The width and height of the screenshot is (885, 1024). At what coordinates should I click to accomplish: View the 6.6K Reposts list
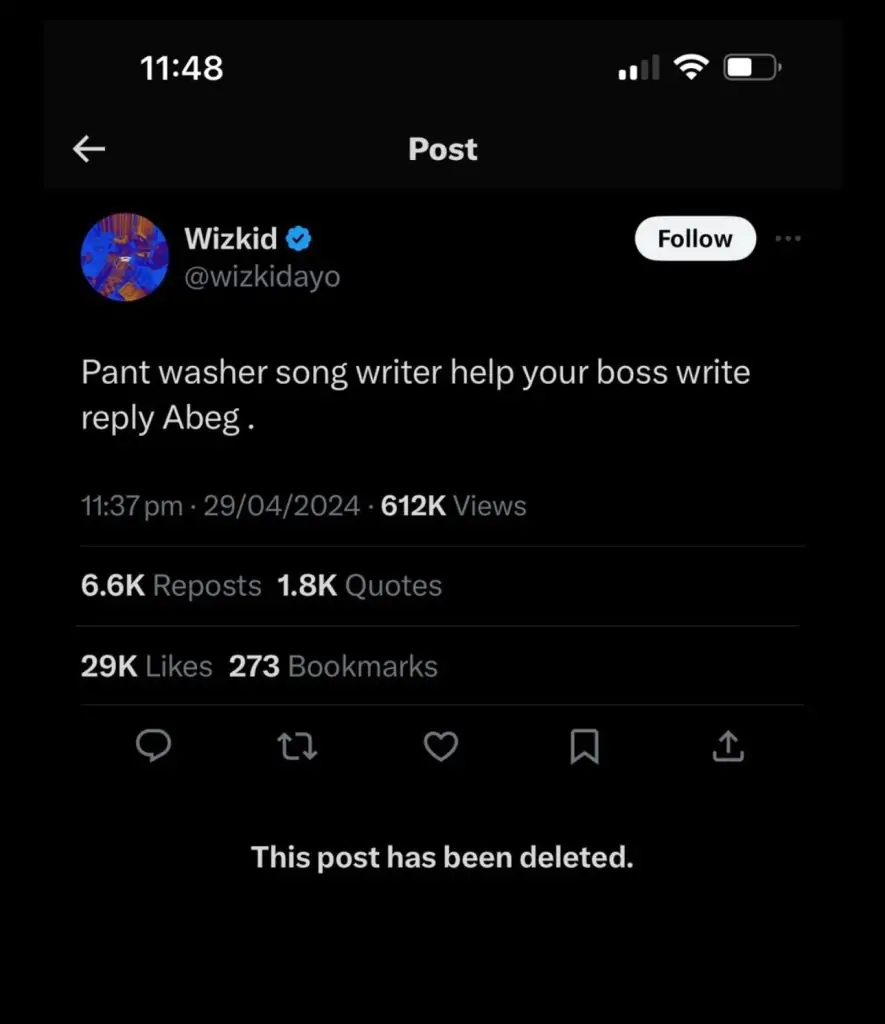(171, 586)
